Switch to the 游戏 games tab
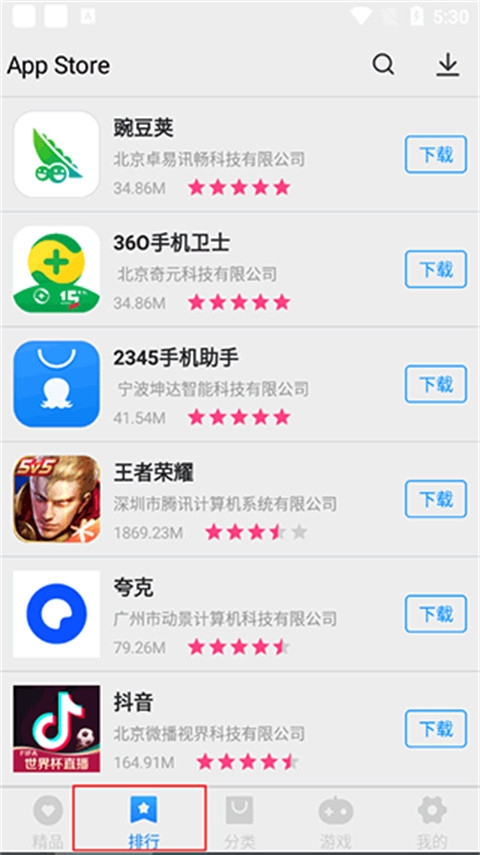 (x=336, y=822)
